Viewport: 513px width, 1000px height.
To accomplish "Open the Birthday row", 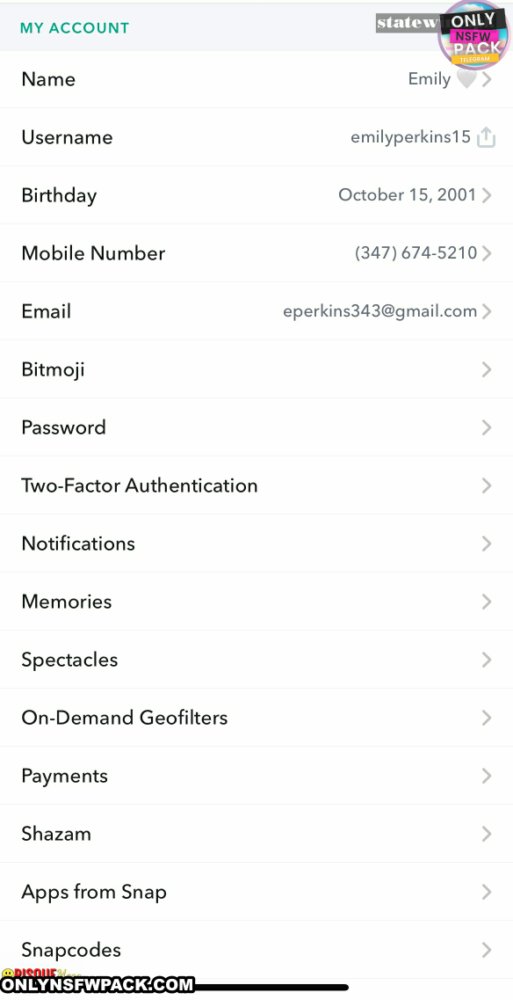I will click(x=256, y=195).
